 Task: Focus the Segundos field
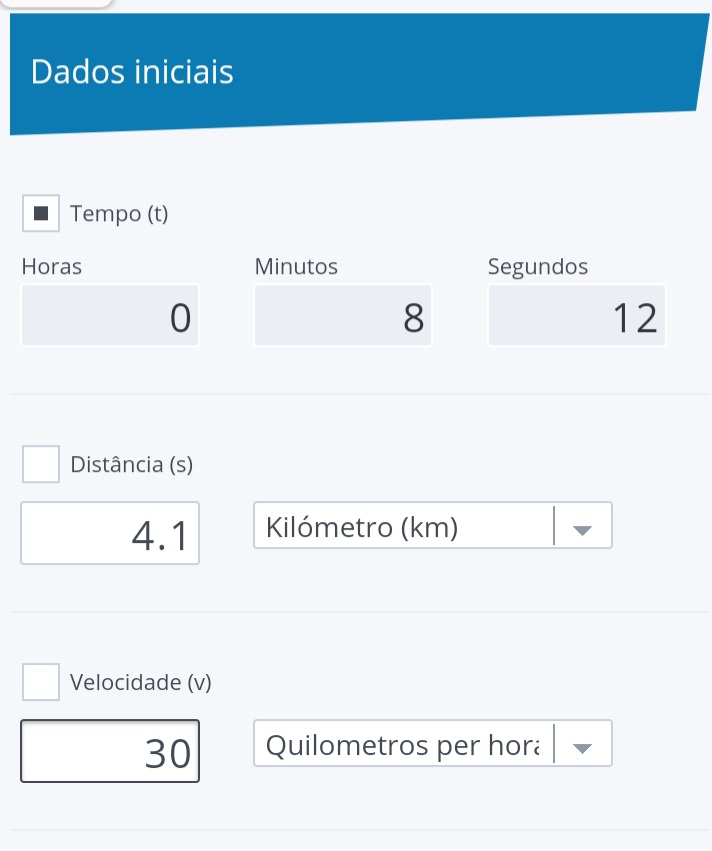[x=577, y=316]
